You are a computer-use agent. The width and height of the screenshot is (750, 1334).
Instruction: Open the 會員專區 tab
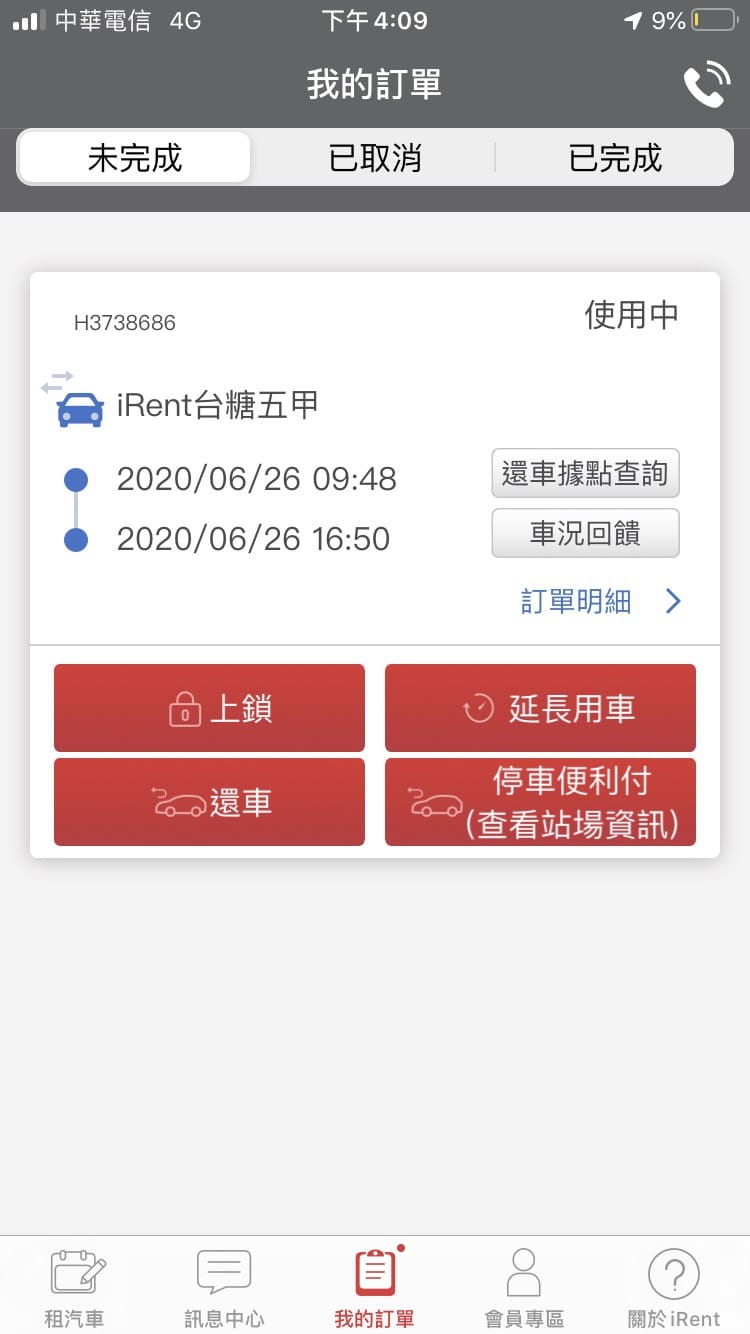[x=524, y=1288]
